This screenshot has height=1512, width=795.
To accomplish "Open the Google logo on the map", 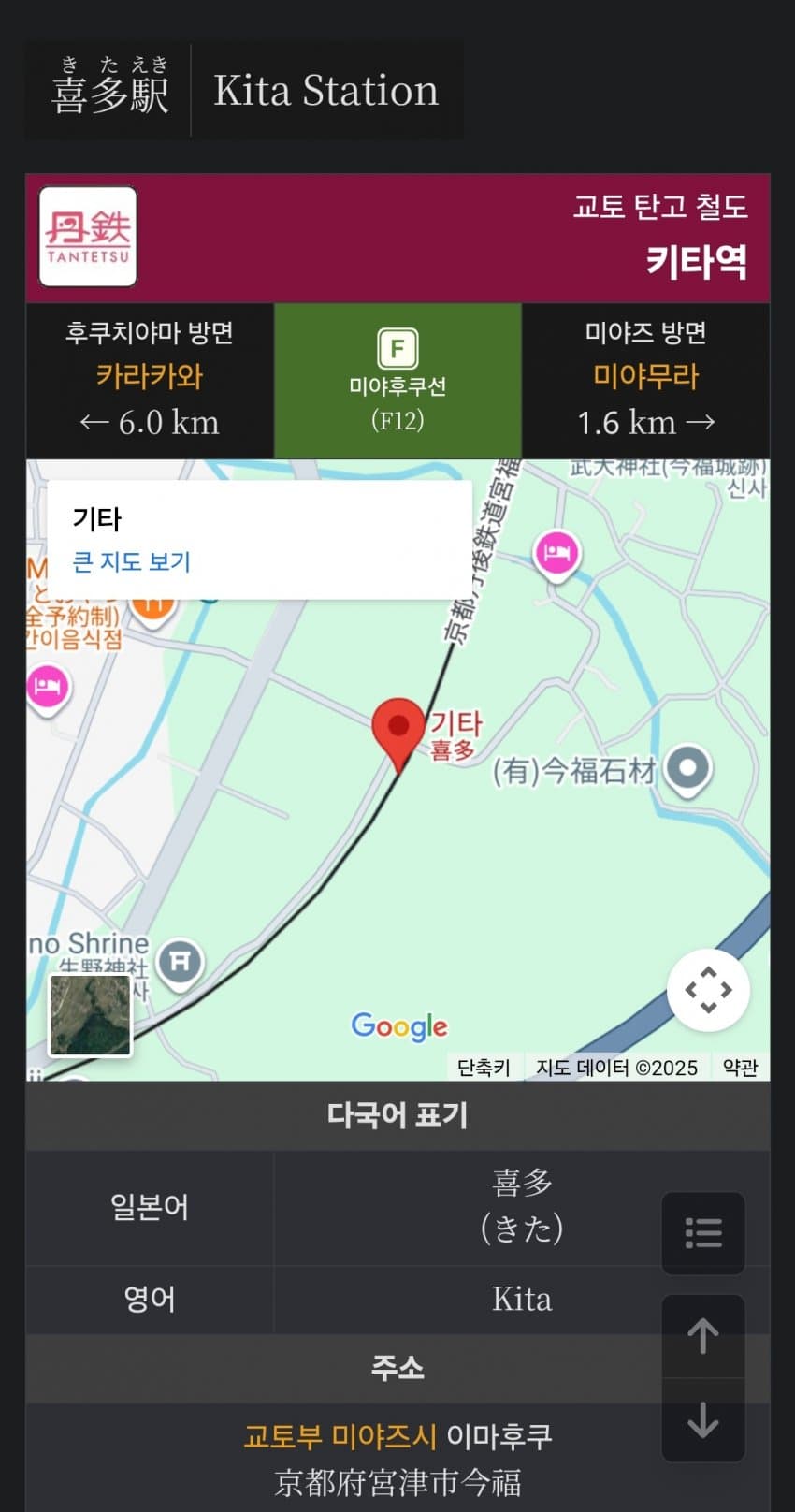I will pyautogui.click(x=399, y=1026).
